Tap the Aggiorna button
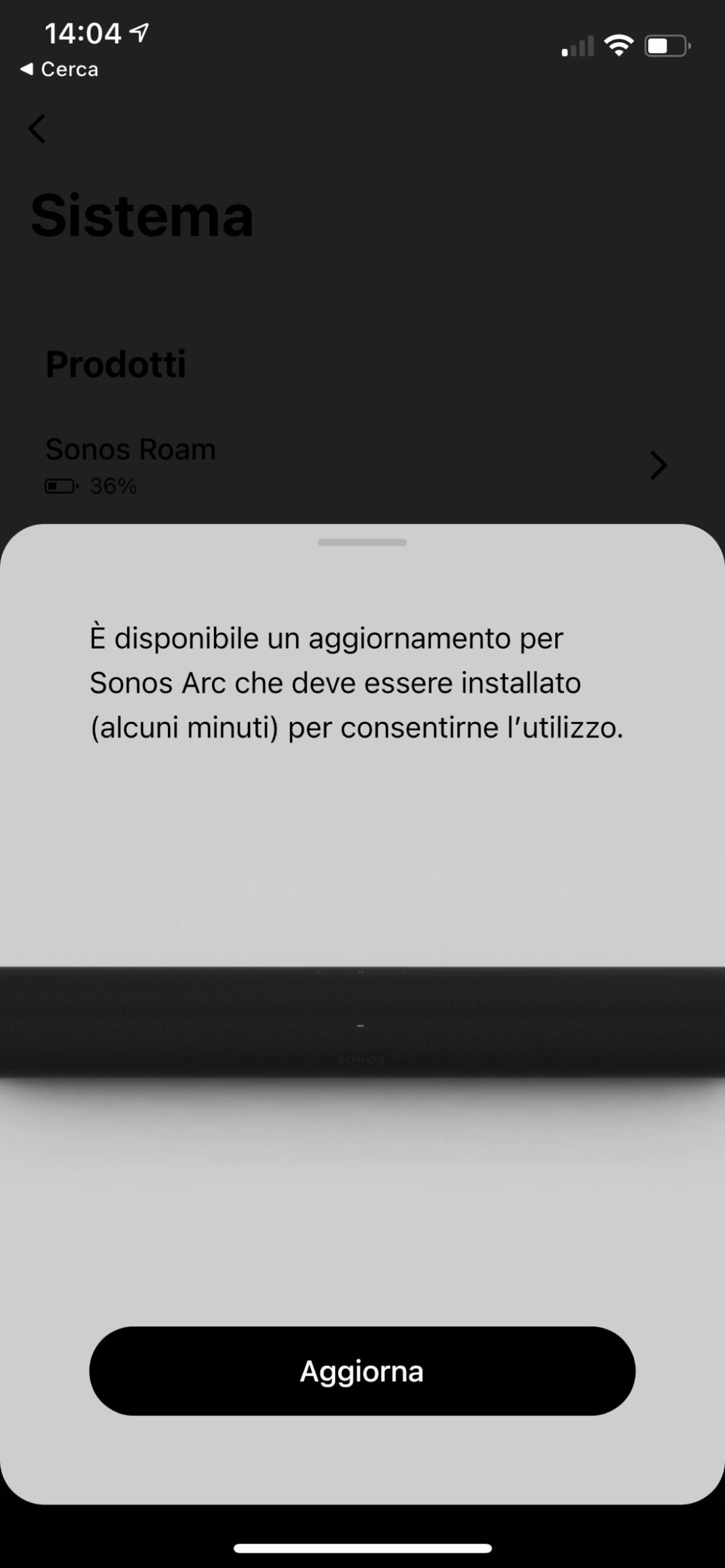Image resolution: width=725 pixels, height=1568 pixels. pos(362,1371)
